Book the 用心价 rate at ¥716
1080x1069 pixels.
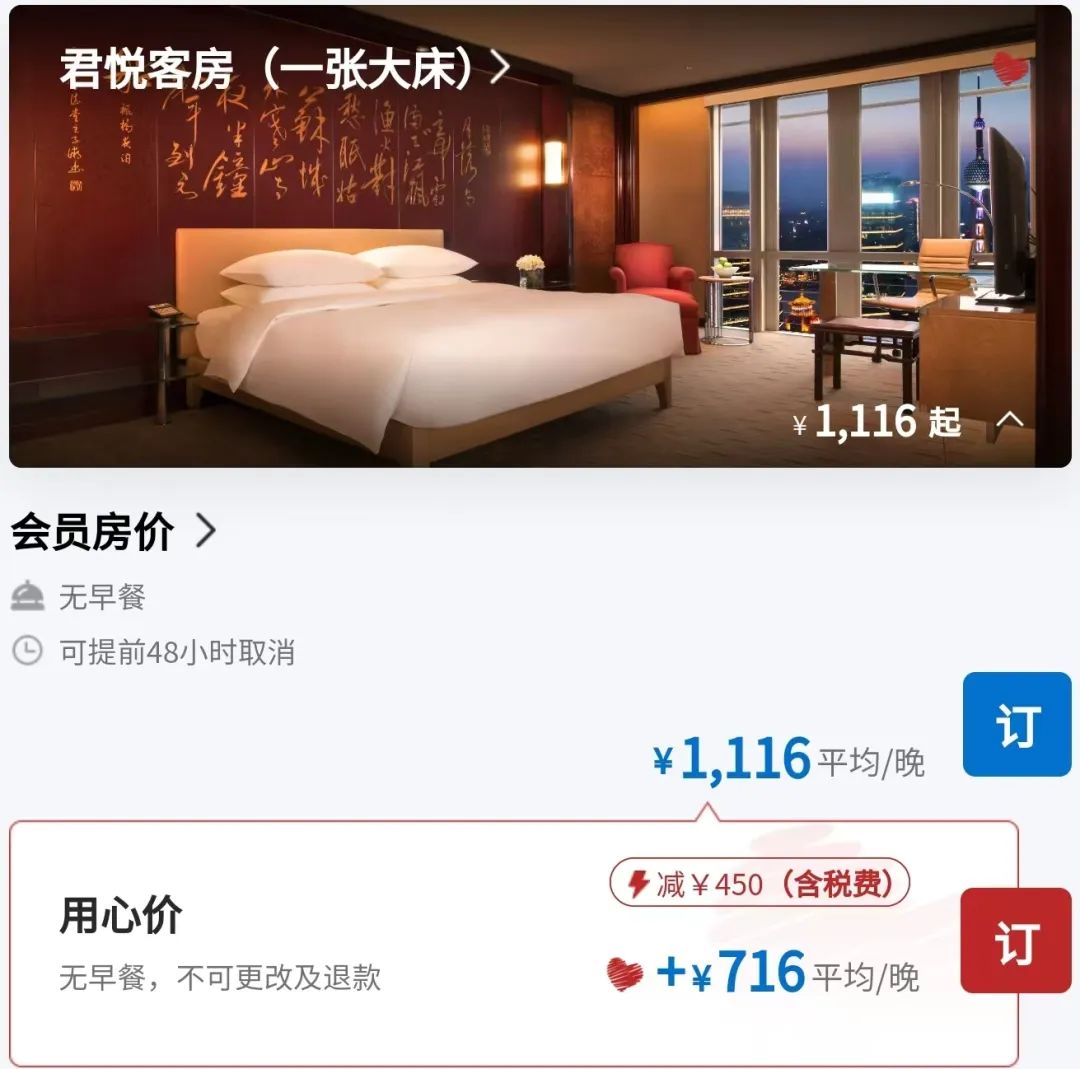[1014, 940]
